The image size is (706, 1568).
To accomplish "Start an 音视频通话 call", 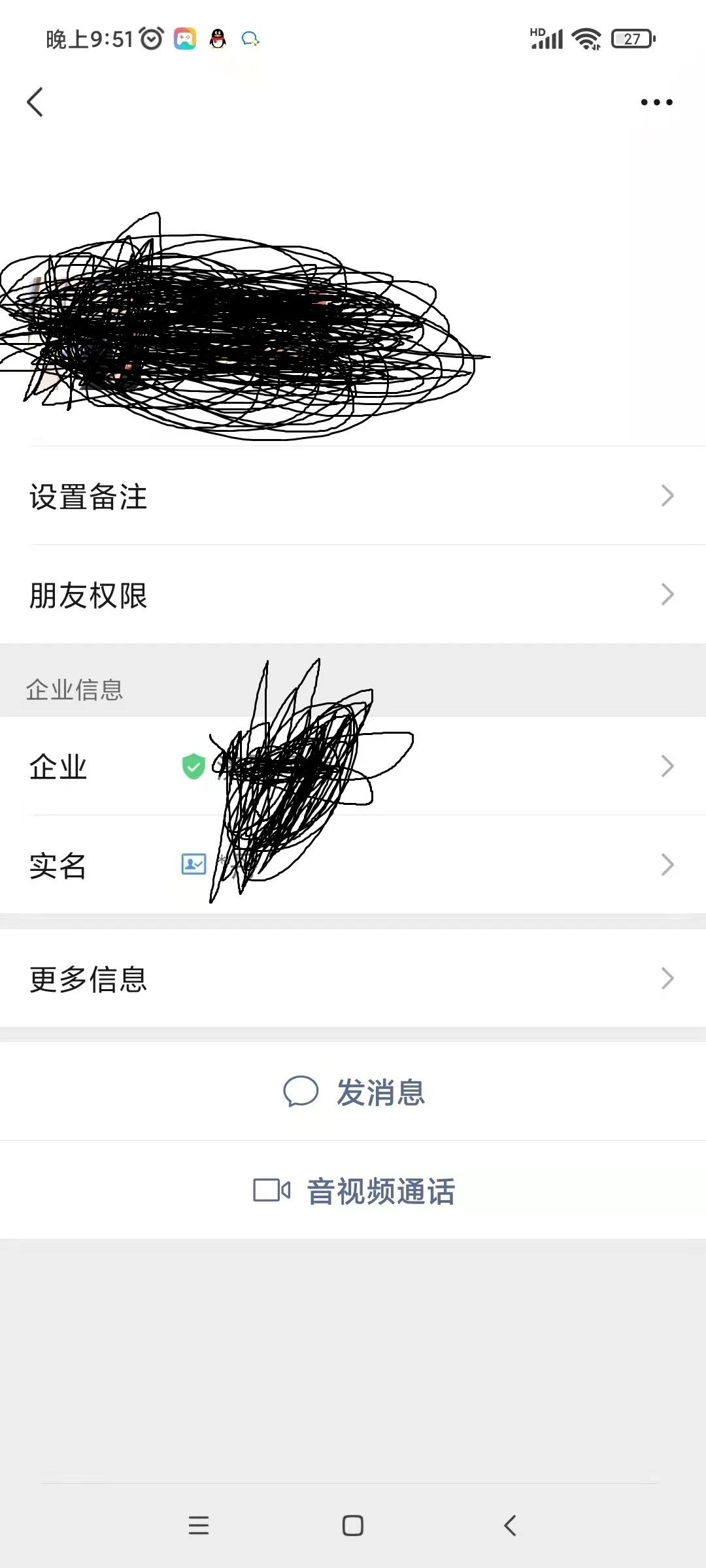I will (x=353, y=1190).
